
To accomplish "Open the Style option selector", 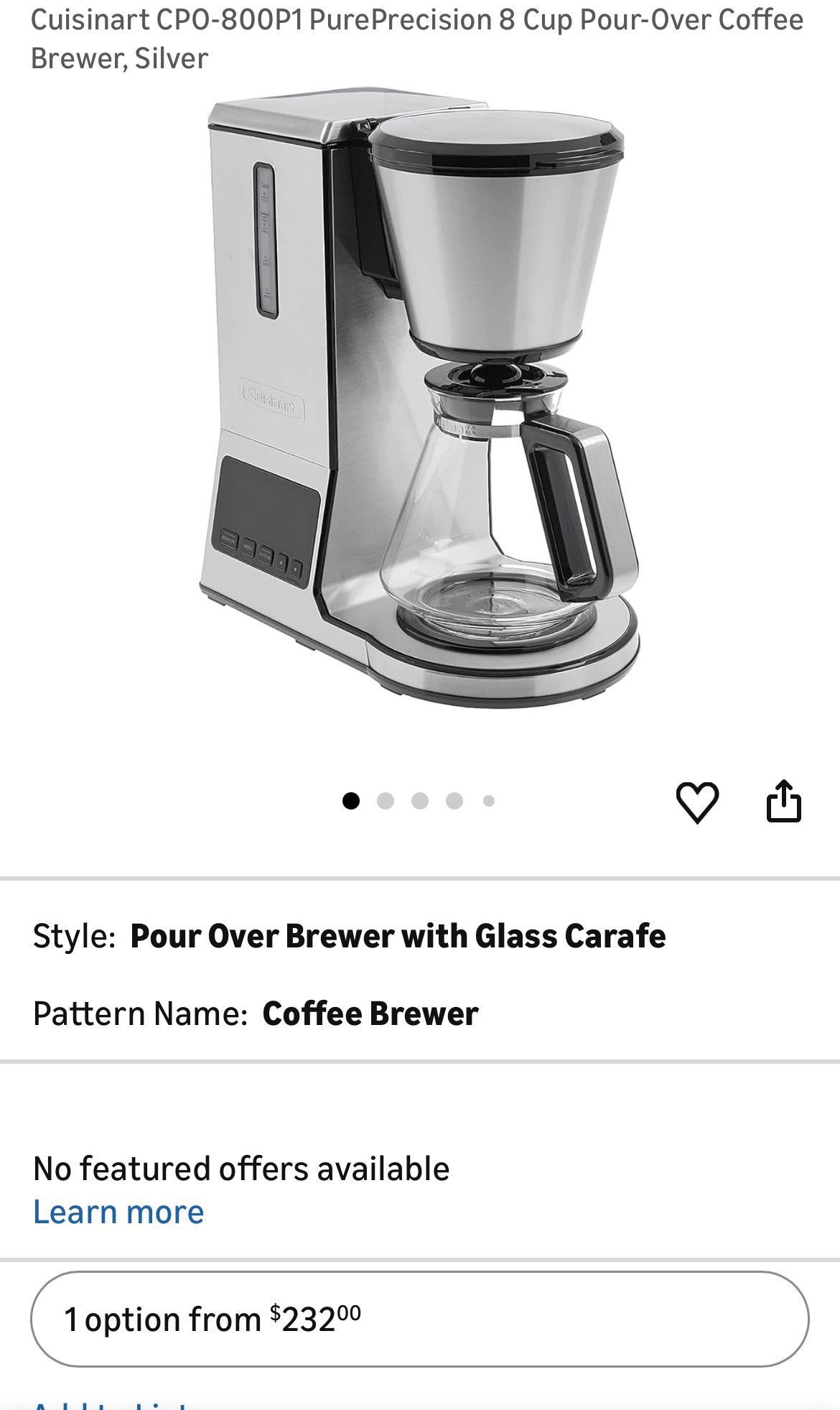I will click(349, 936).
